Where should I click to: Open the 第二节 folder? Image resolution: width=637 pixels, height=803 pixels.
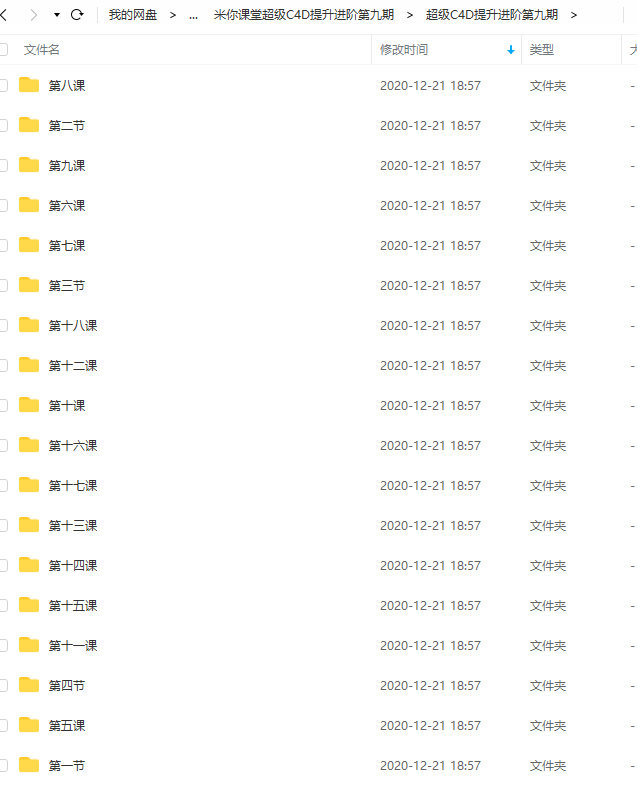[x=67, y=126]
